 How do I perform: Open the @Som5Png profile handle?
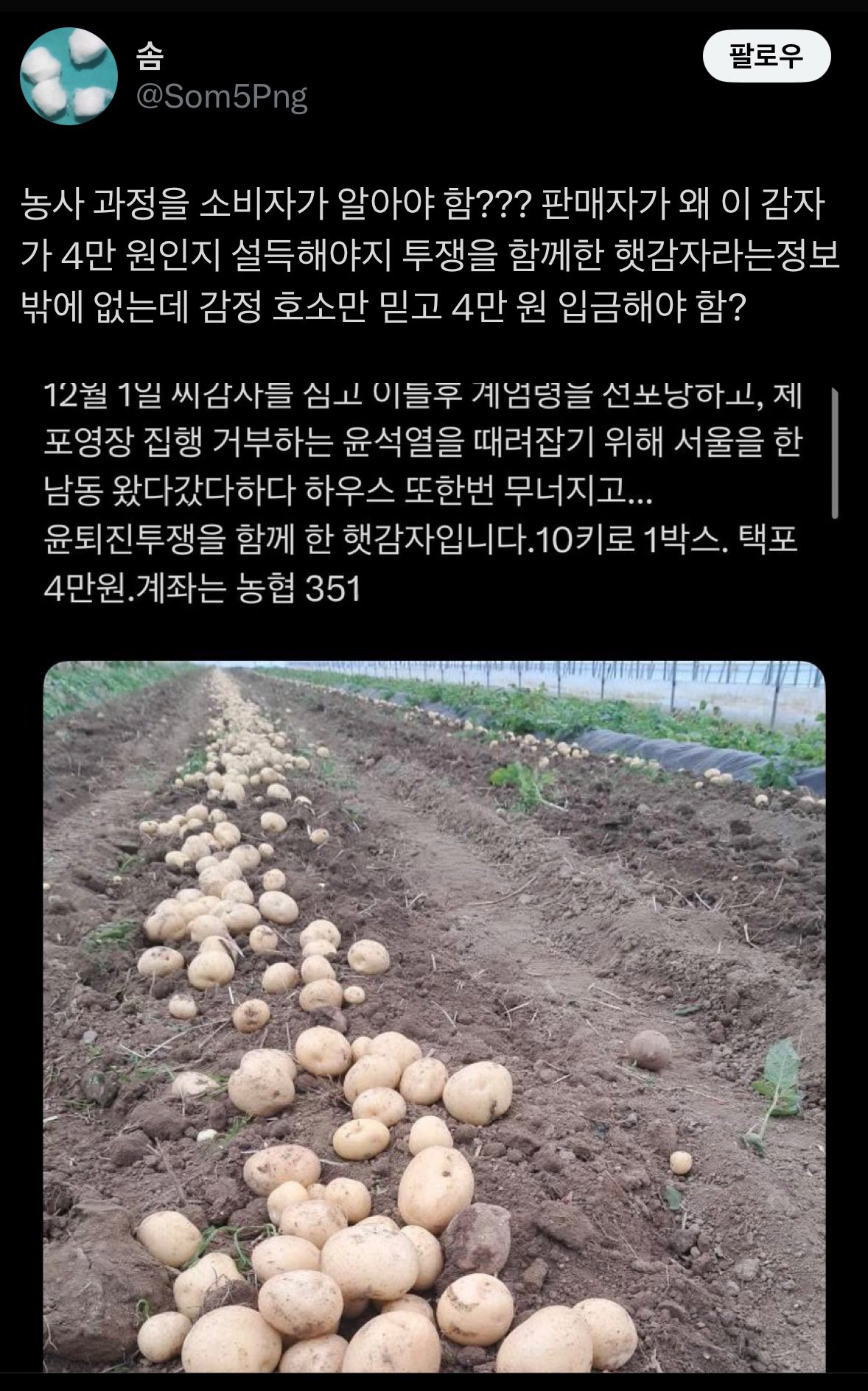(x=222, y=97)
